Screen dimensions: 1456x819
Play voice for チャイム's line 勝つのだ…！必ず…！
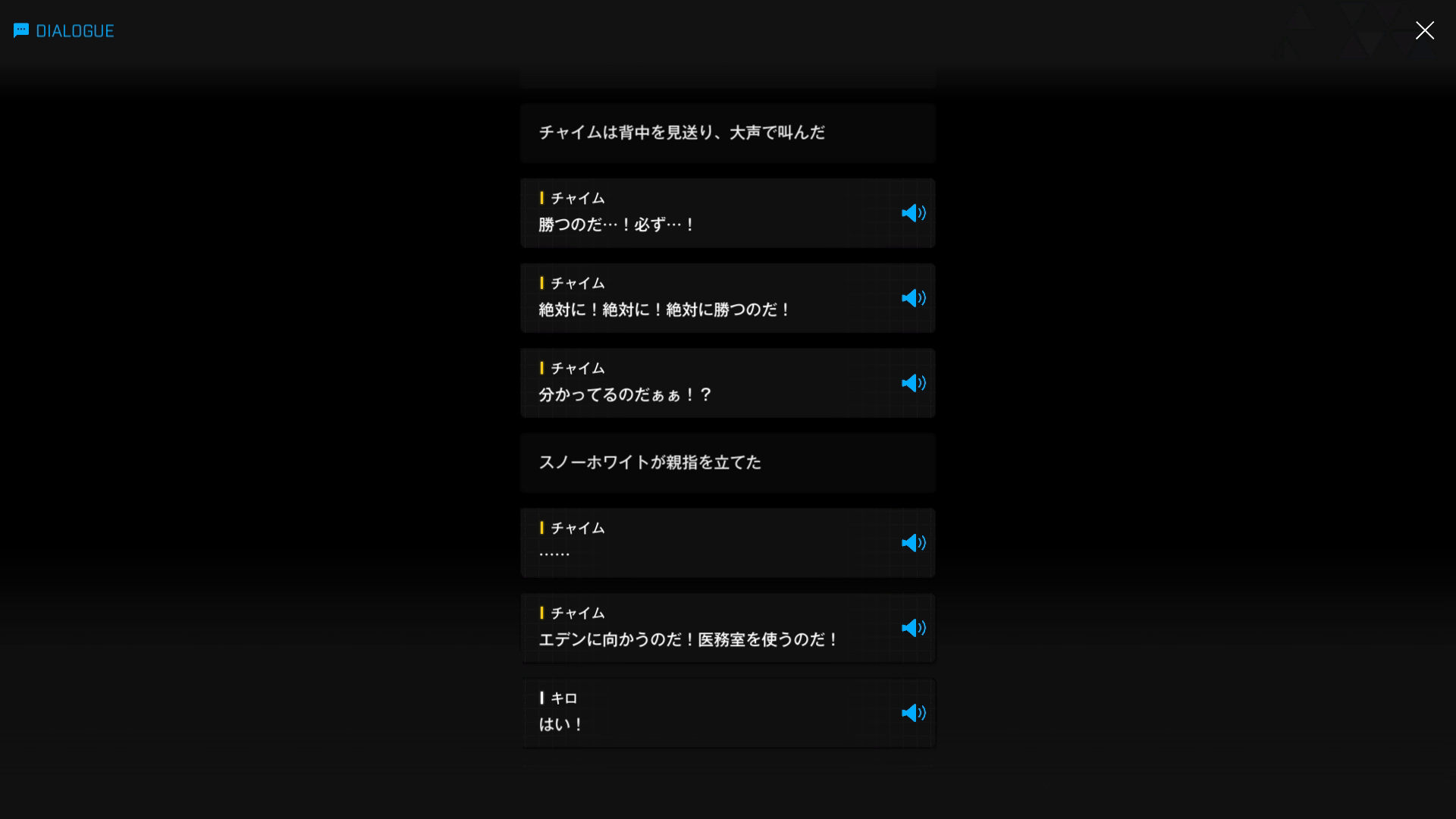pos(913,213)
